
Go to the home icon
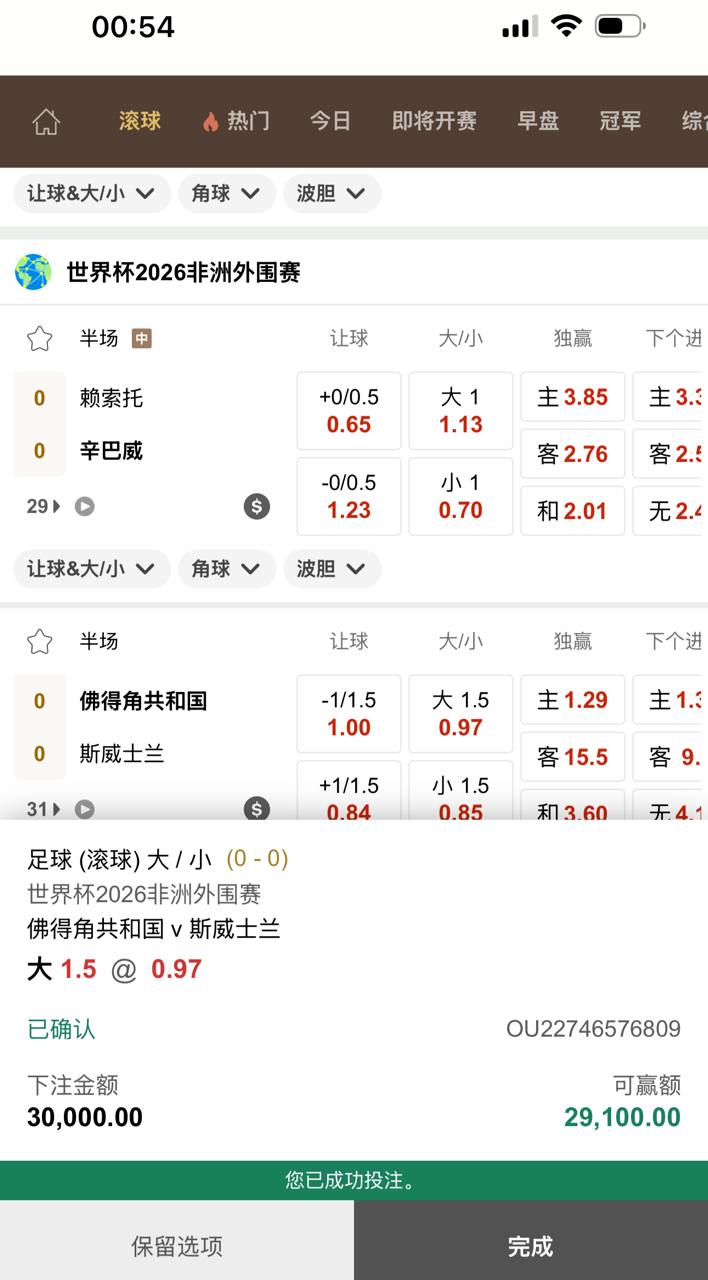click(46, 122)
